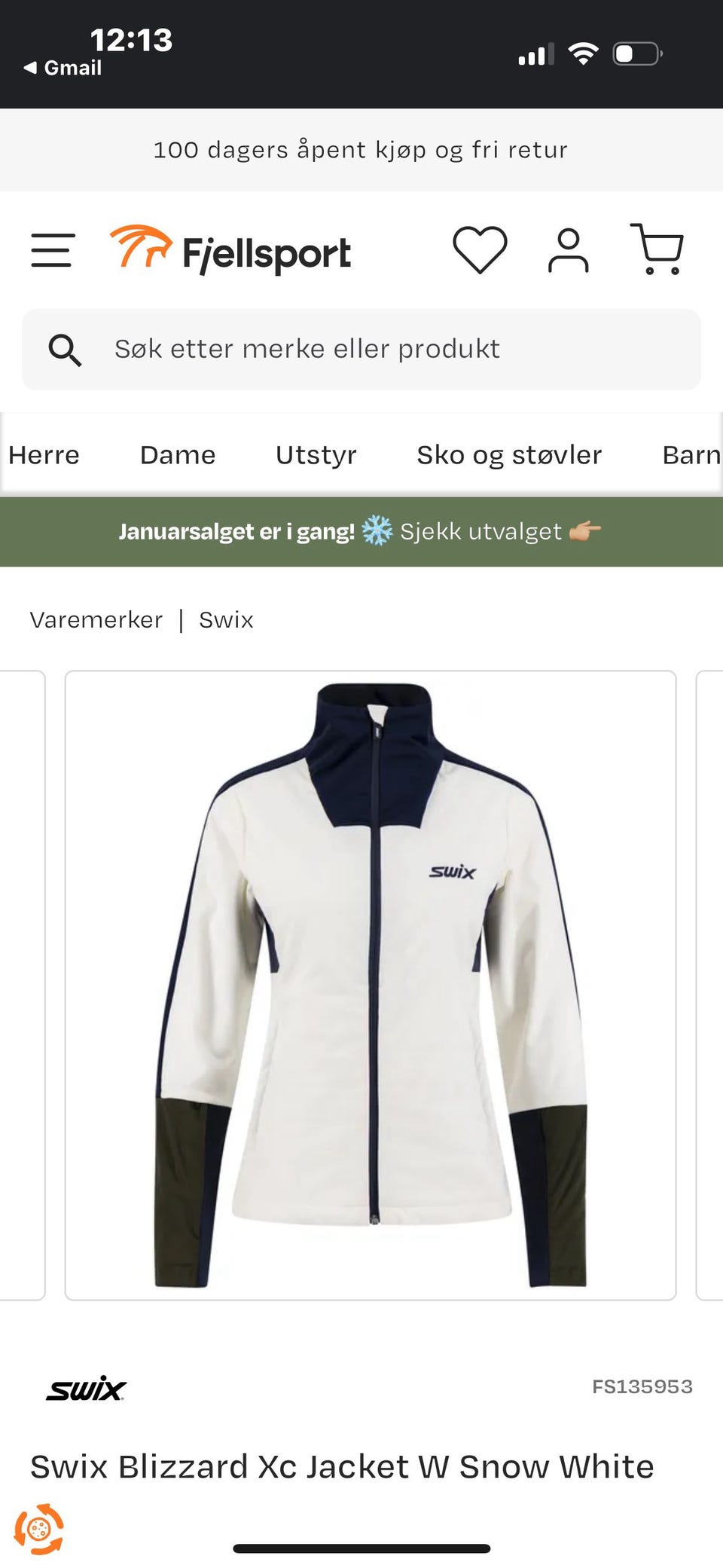723x1568 pixels.
Task: Open the hamburger navigation menu
Action: pos(50,250)
